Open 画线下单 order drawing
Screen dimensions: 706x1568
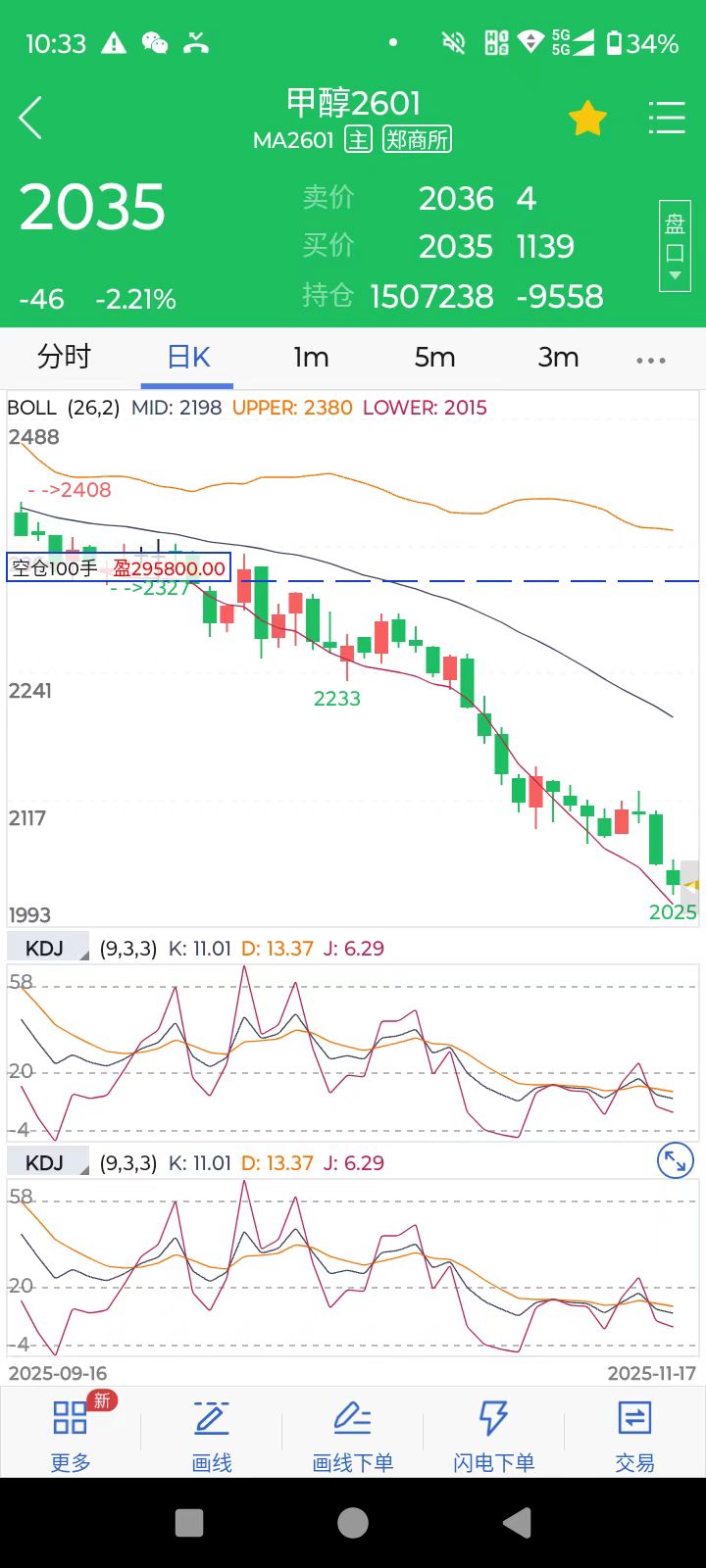pos(353,1434)
